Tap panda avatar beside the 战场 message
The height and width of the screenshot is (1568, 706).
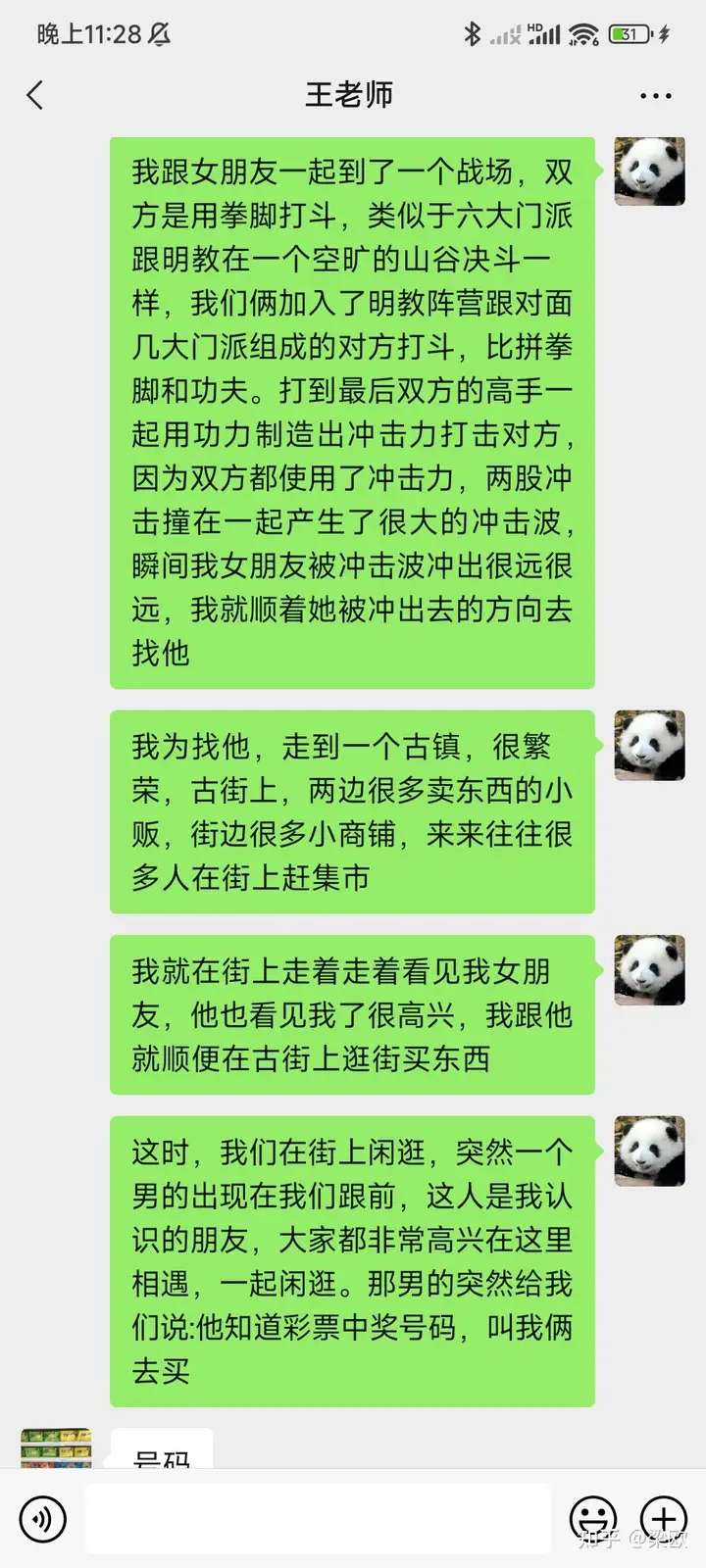649,171
